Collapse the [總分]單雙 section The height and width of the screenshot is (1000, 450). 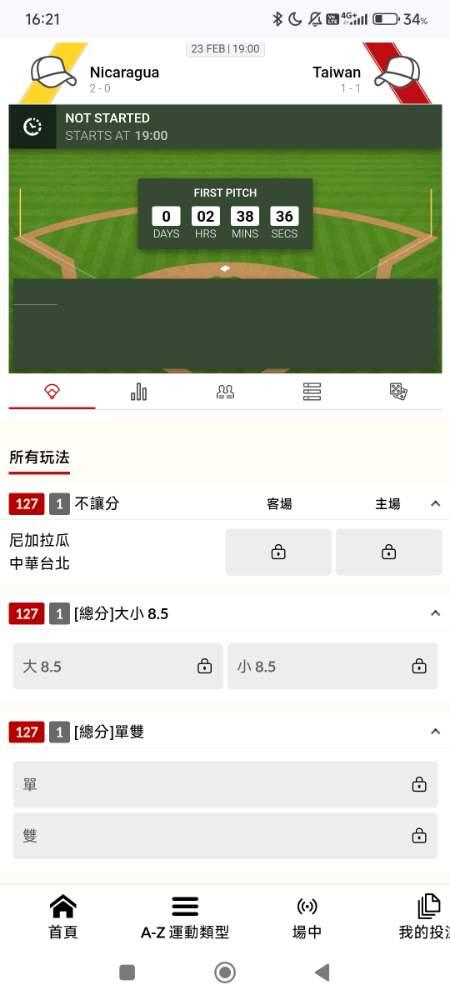pos(435,732)
